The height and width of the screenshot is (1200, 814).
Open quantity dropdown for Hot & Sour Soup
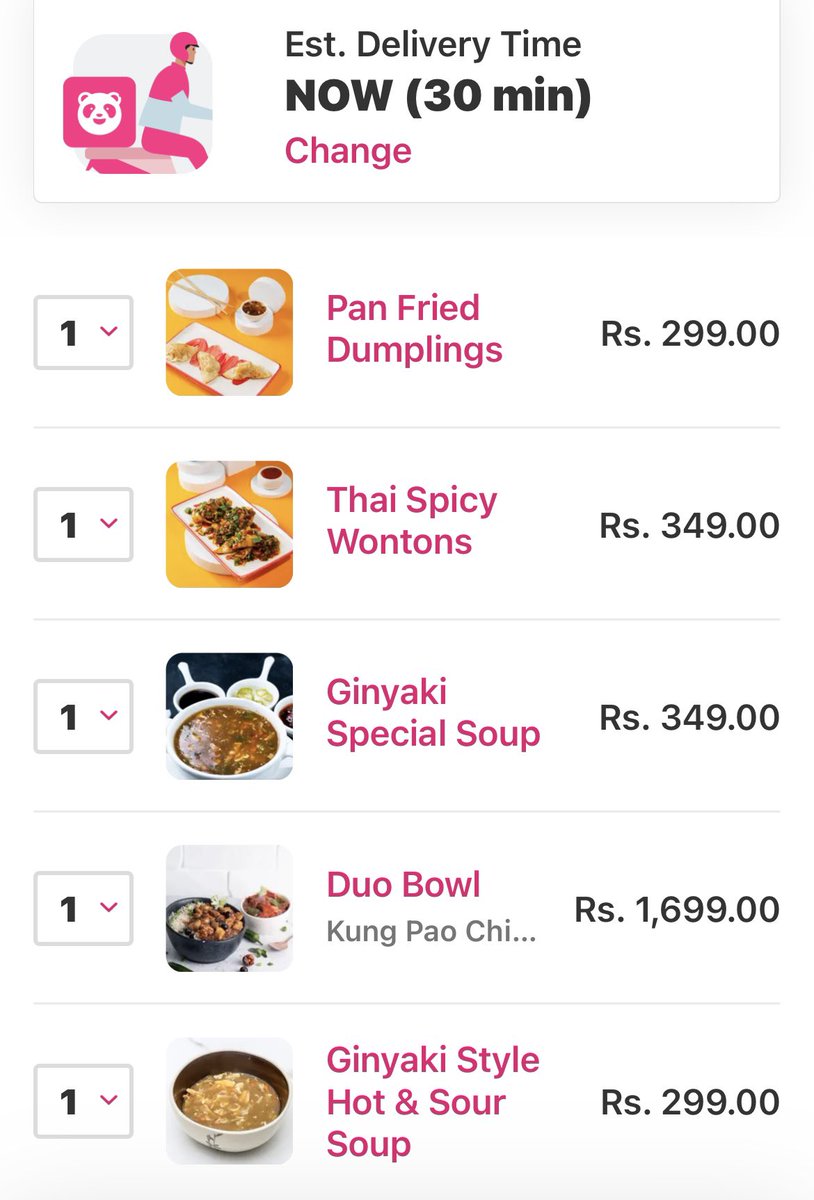pyautogui.click(x=83, y=1101)
